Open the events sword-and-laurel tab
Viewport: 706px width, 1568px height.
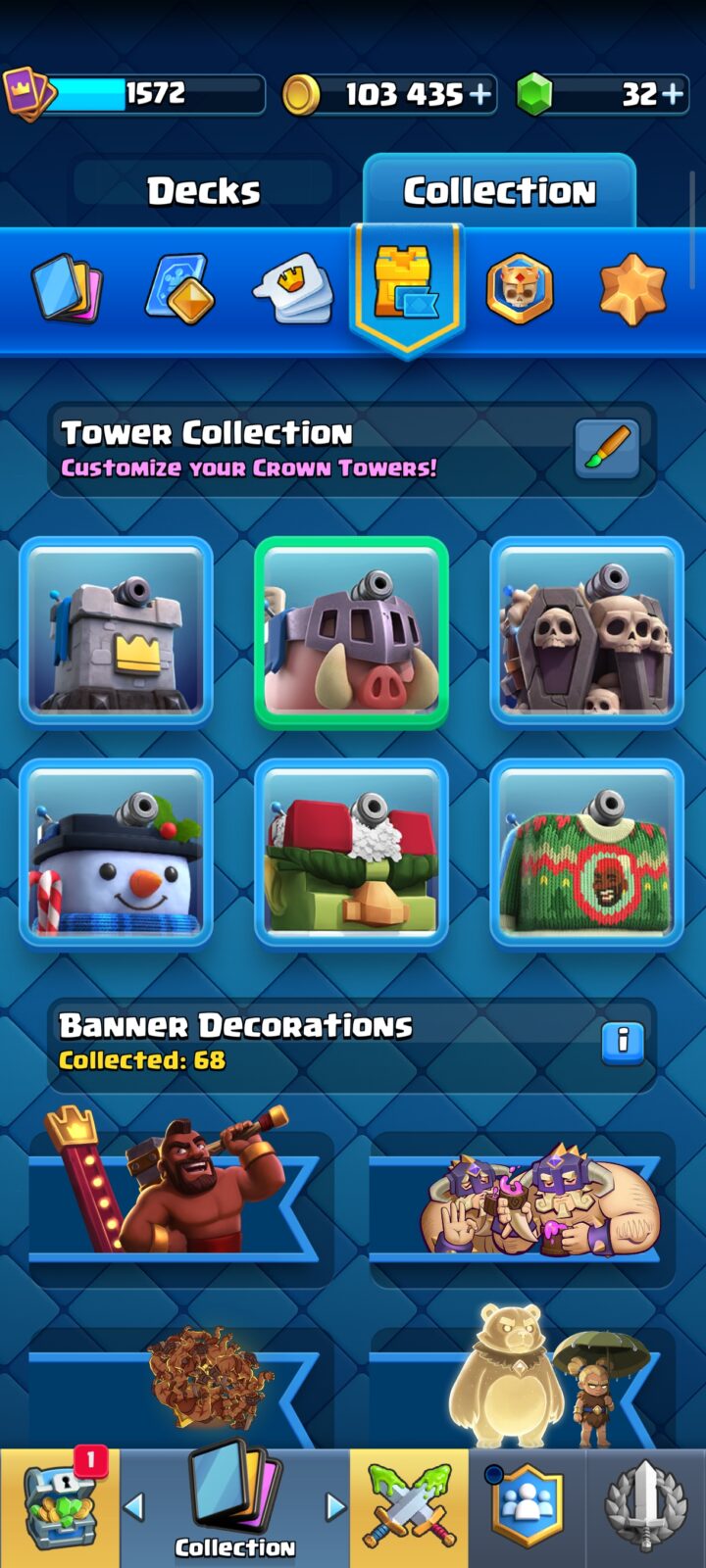(645, 1508)
